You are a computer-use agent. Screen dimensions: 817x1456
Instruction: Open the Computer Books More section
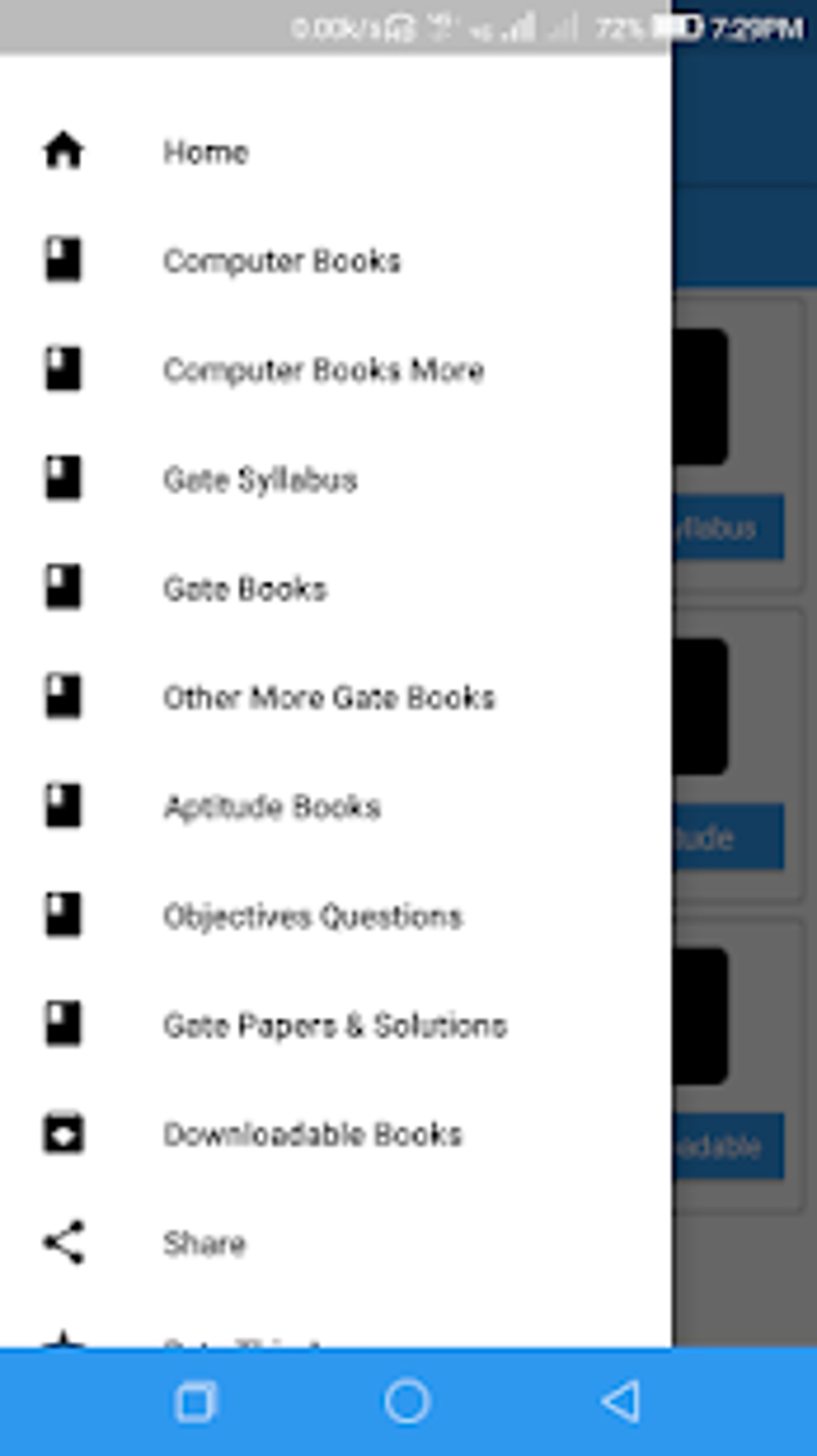click(x=324, y=370)
